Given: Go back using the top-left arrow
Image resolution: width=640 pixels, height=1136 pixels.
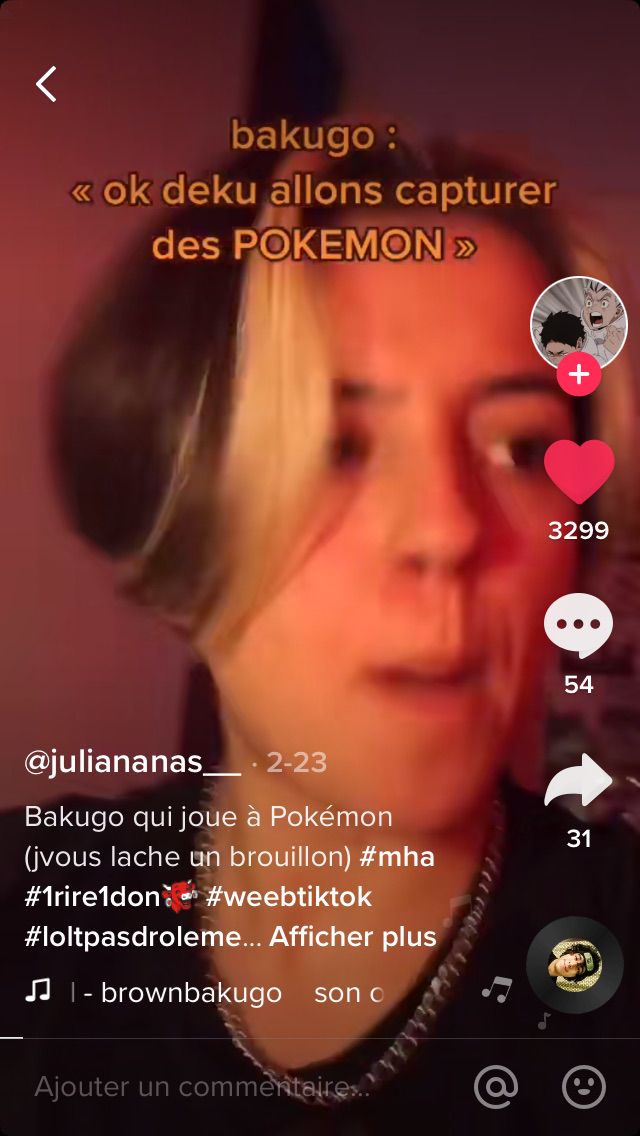Looking at the screenshot, I should click(46, 84).
